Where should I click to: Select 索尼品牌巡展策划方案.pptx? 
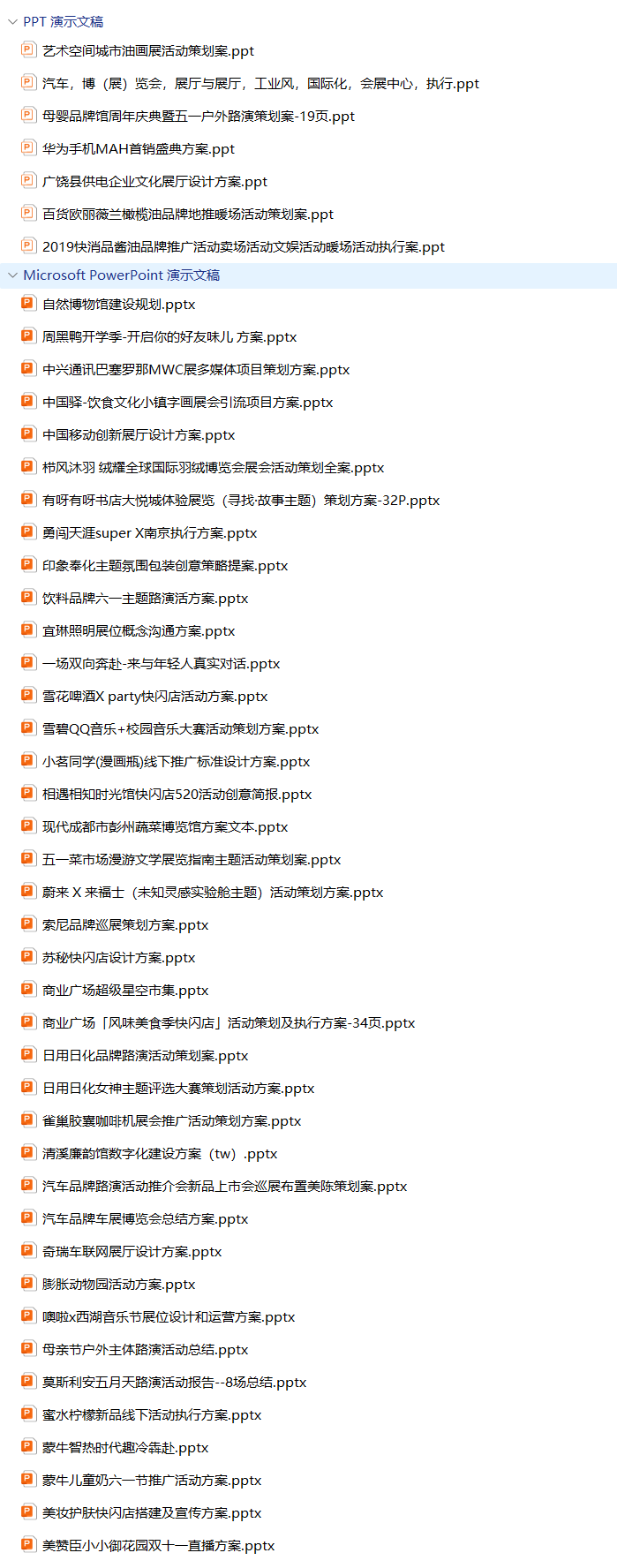pyautogui.click(x=125, y=925)
